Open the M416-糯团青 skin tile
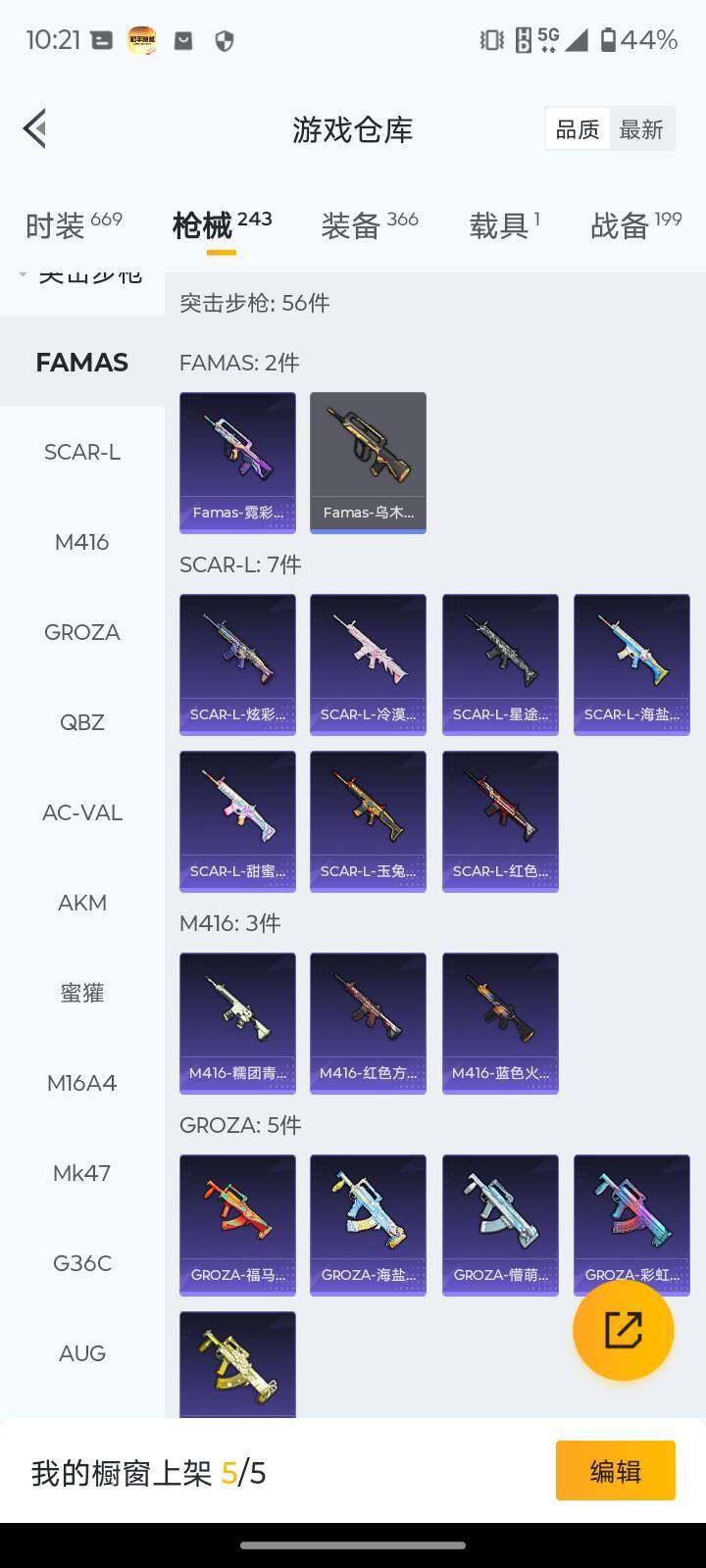Image resolution: width=706 pixels, height=1568 pixels. click(x=237, y=1023)
